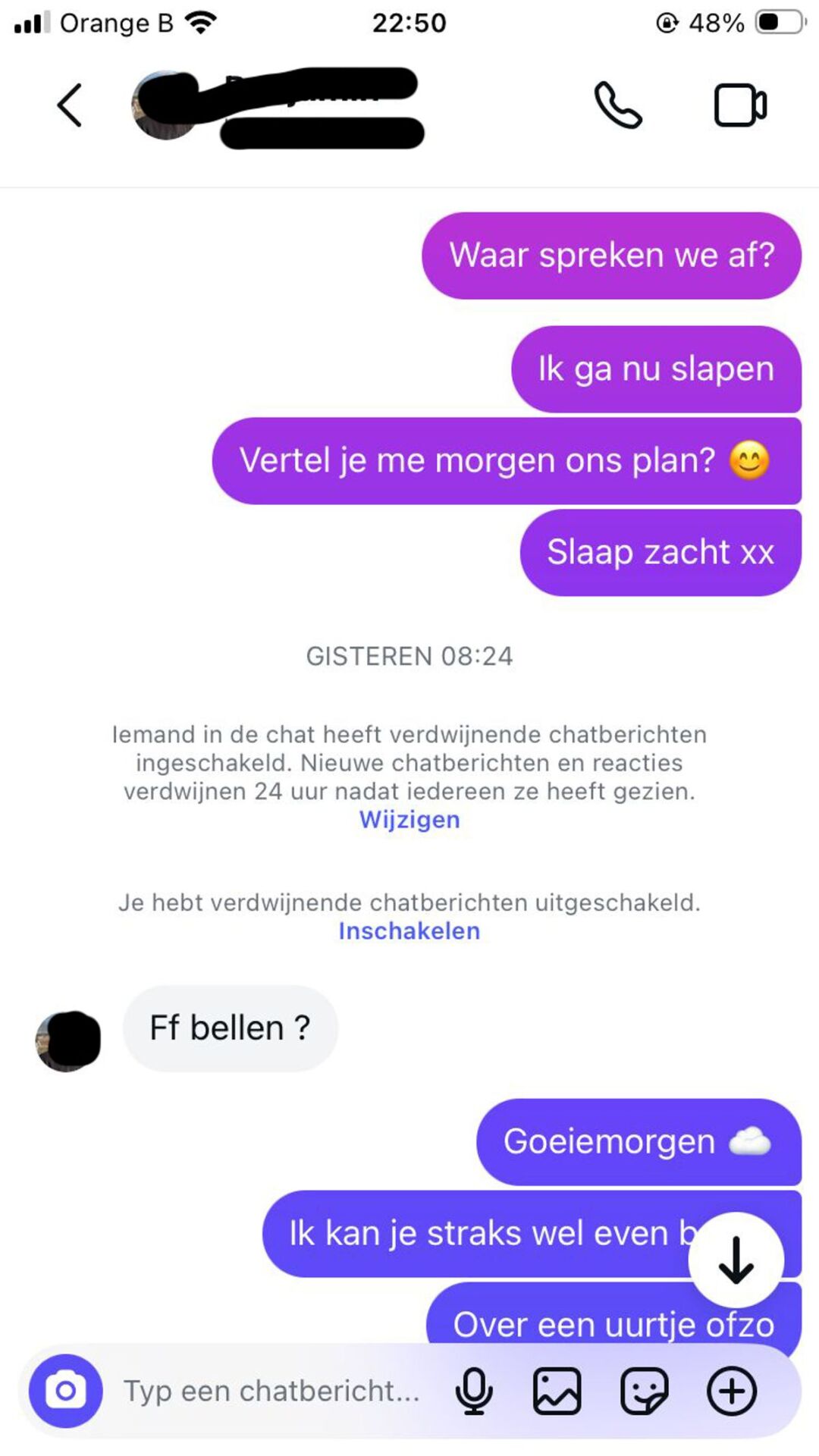The width and height of the screenshot is (819, 1456).
Task: Tap Inschakelen to enable disappearing messages
Action: tap(409, 931)
